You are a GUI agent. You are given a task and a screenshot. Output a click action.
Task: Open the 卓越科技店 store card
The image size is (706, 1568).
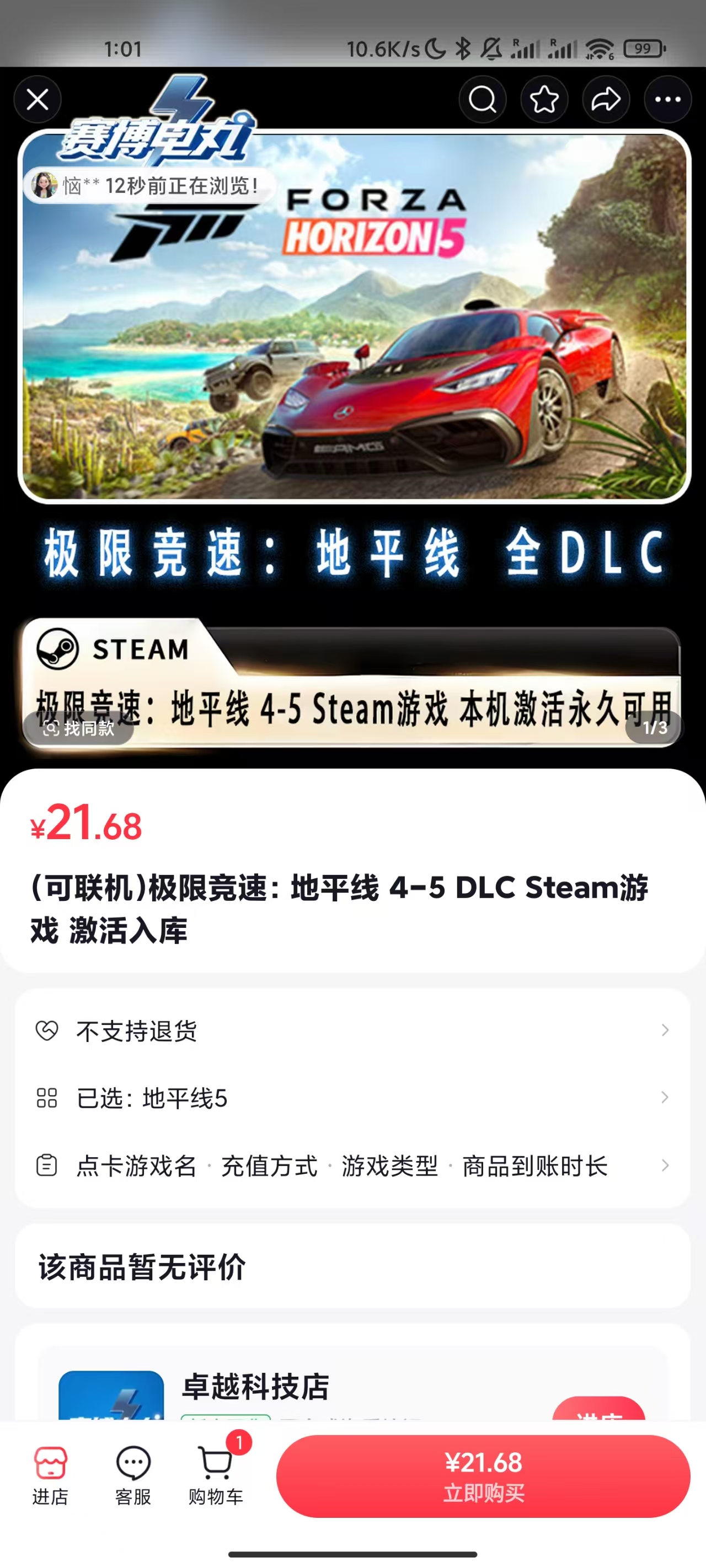(x=256, y=1388)
